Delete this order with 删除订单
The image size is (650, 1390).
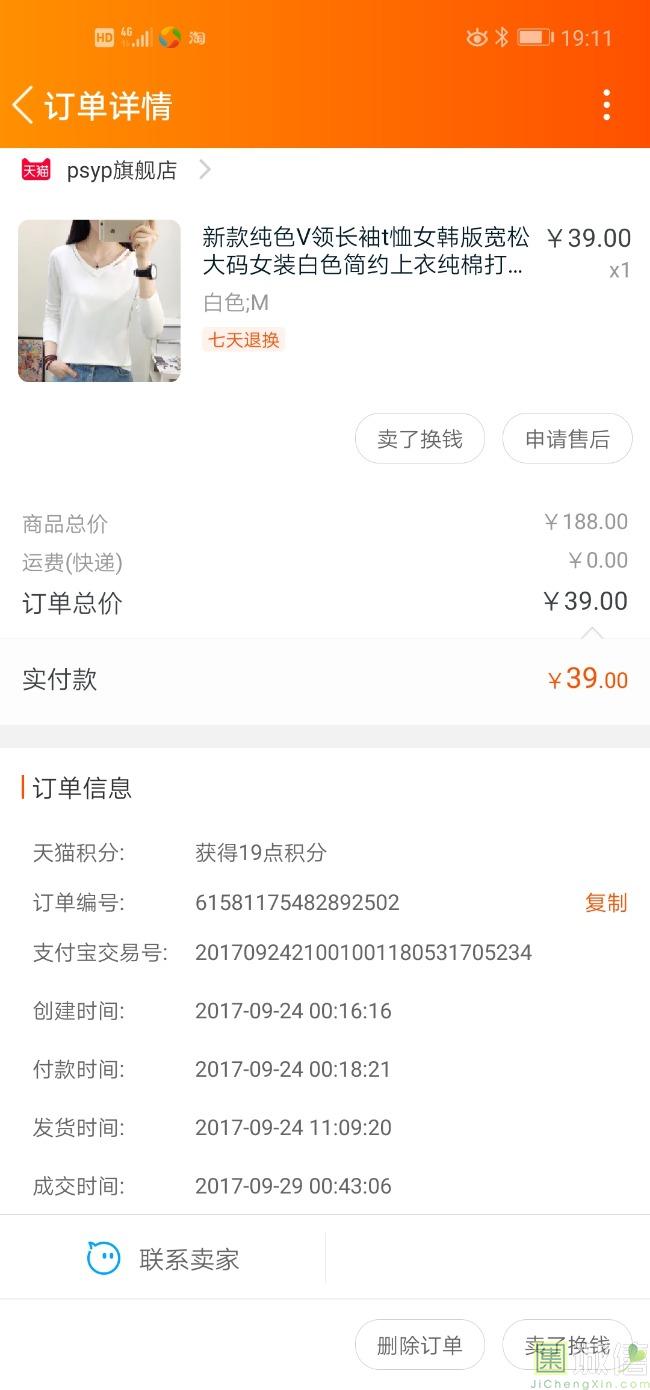(x=420, y=1345)
